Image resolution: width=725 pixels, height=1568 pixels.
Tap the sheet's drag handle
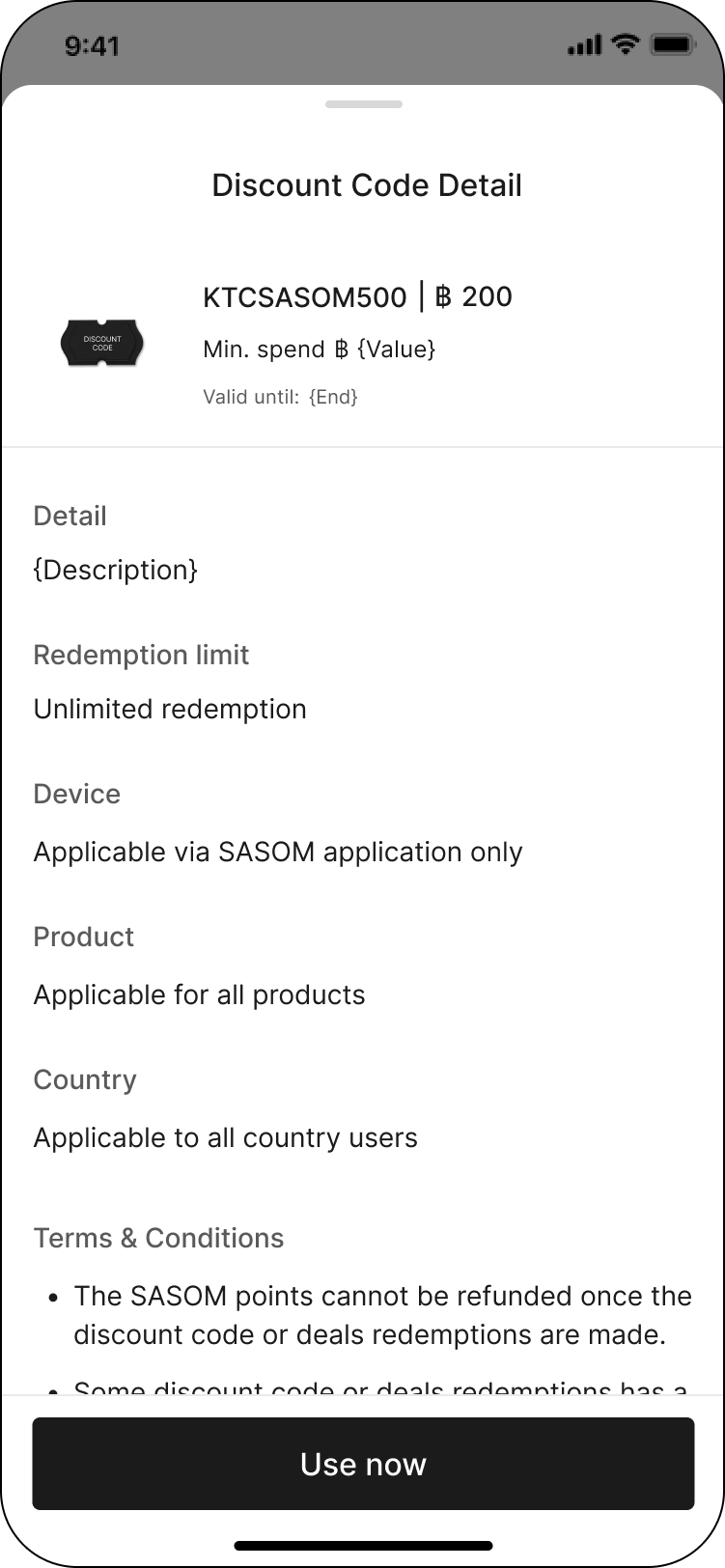coord(363,104)
